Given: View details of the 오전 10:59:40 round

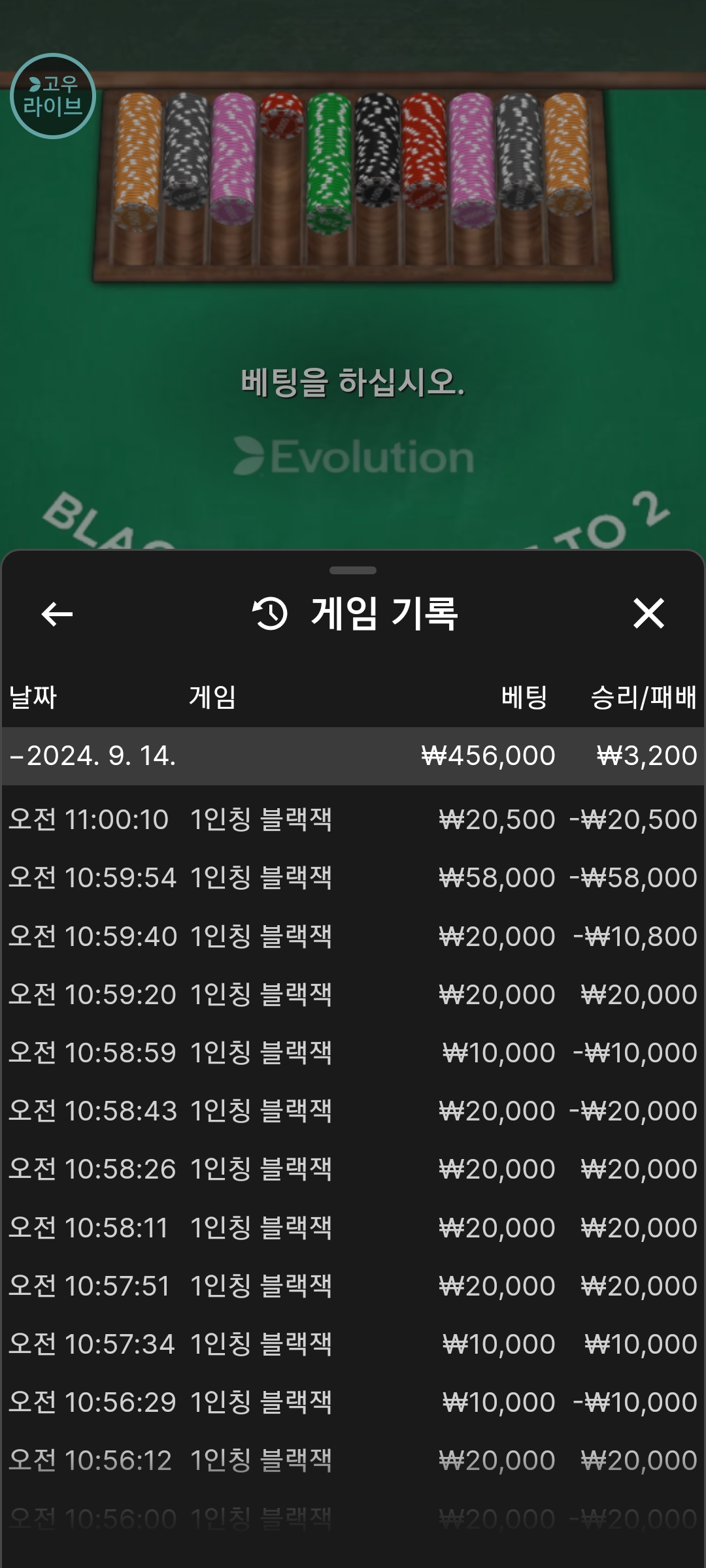Looking at the screenshot, I should point(353,936).
